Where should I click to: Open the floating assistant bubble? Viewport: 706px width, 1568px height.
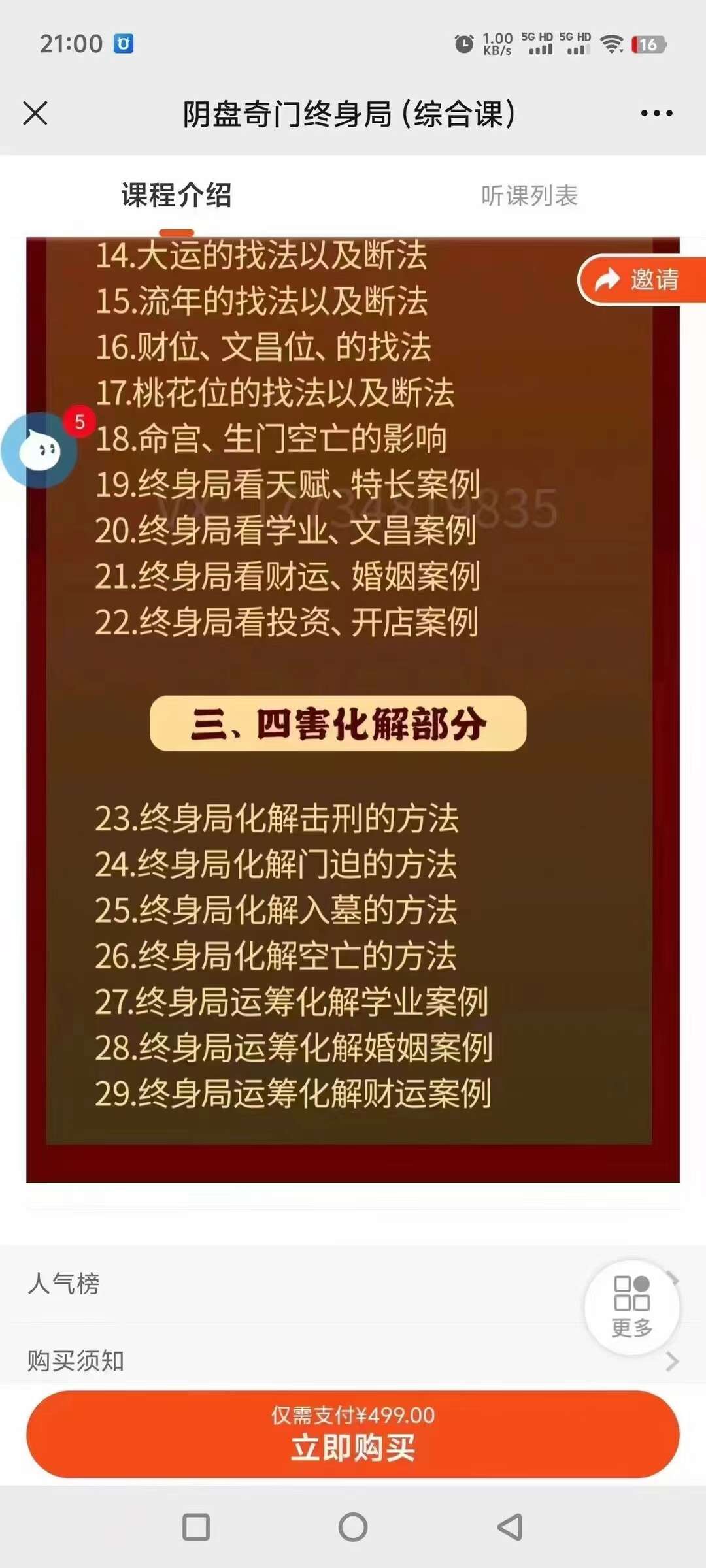(x=39, y=450)
